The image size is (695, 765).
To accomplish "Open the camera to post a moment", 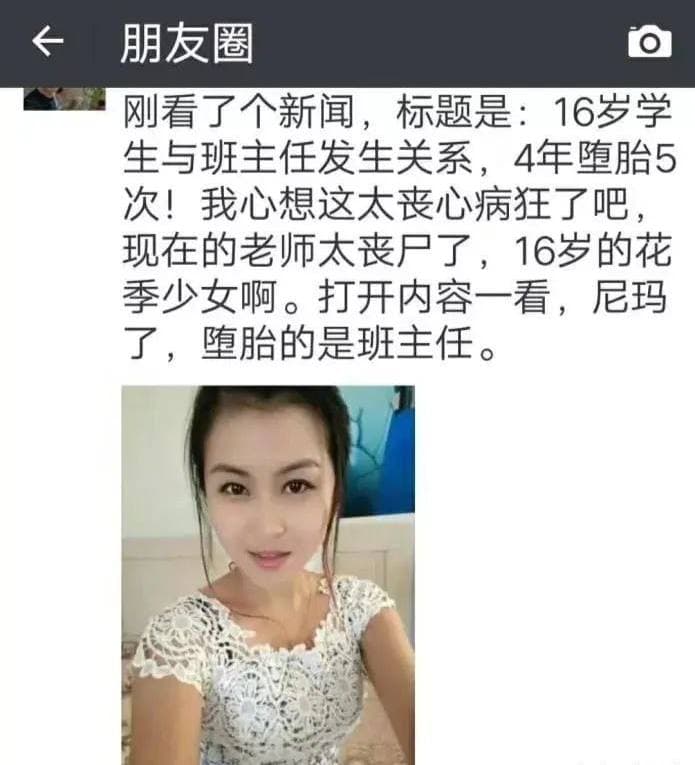I will click(649, 42).
